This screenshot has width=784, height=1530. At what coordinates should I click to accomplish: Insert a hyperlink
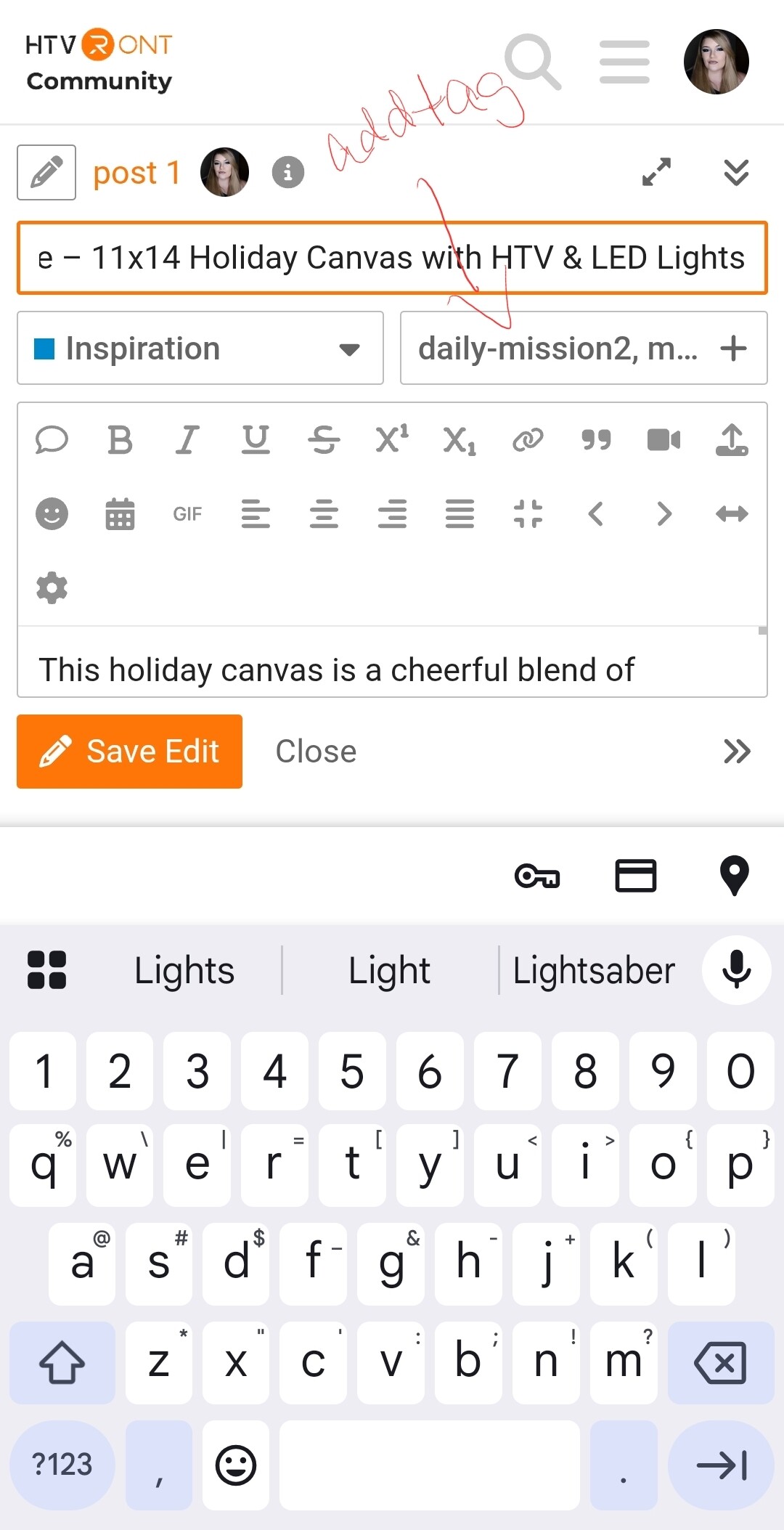[x=528, y=440]
